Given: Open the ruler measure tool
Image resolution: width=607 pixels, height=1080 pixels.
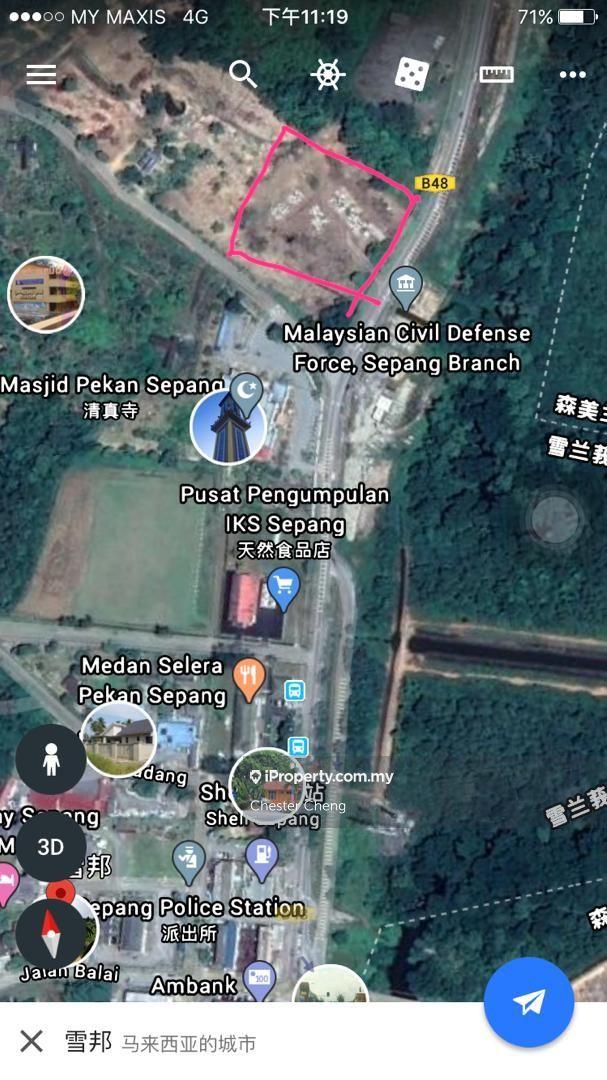Looking at the screenshot, I should (496, 74).
